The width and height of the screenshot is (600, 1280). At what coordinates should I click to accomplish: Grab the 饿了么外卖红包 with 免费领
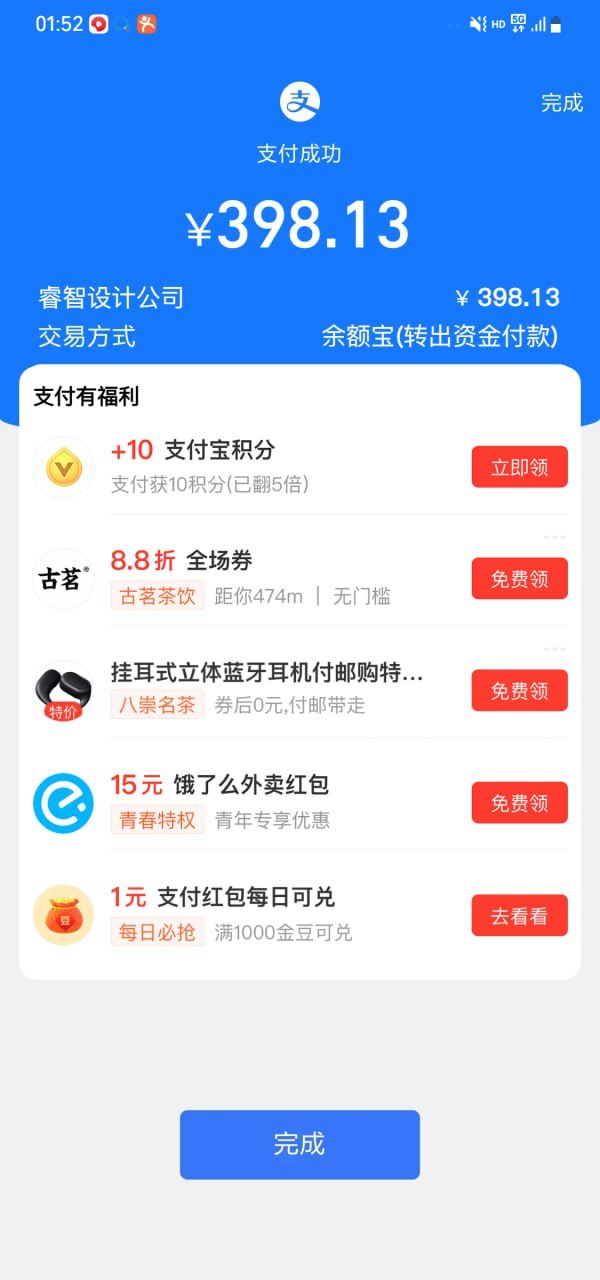[519, 803]
